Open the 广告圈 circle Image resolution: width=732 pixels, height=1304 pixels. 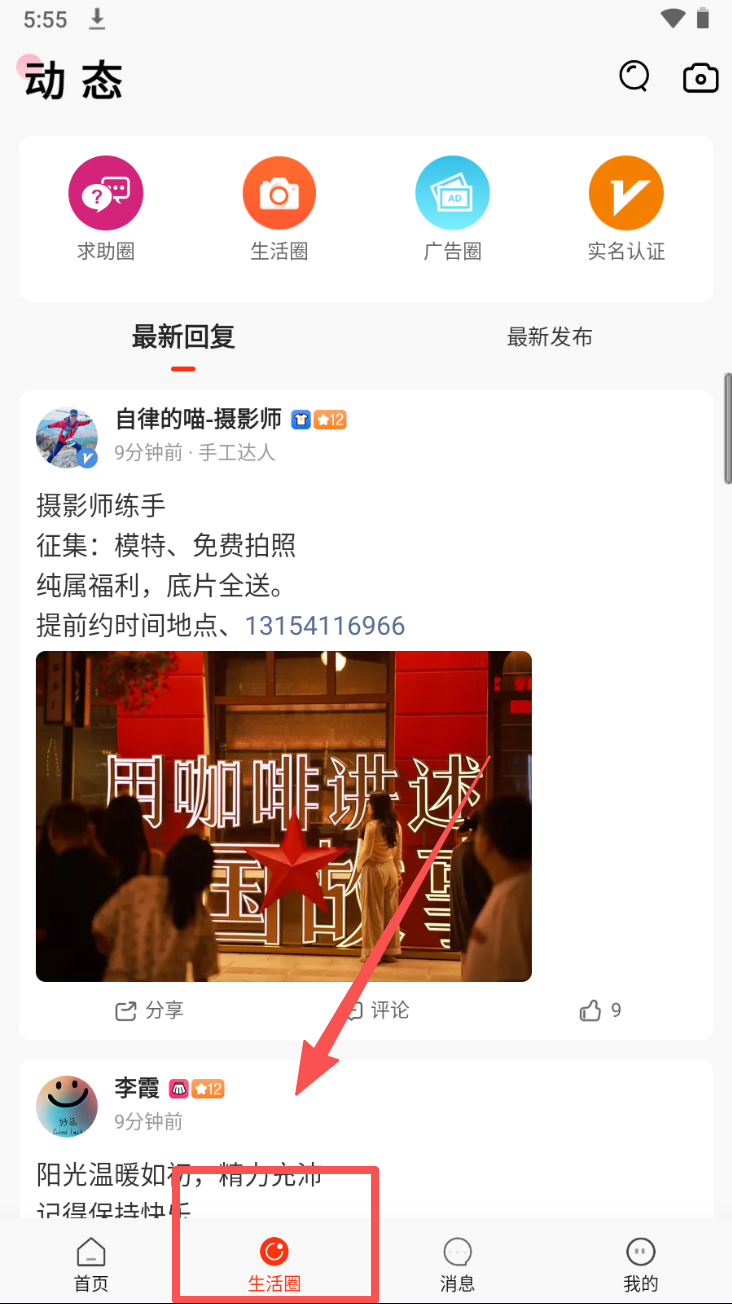453,209
